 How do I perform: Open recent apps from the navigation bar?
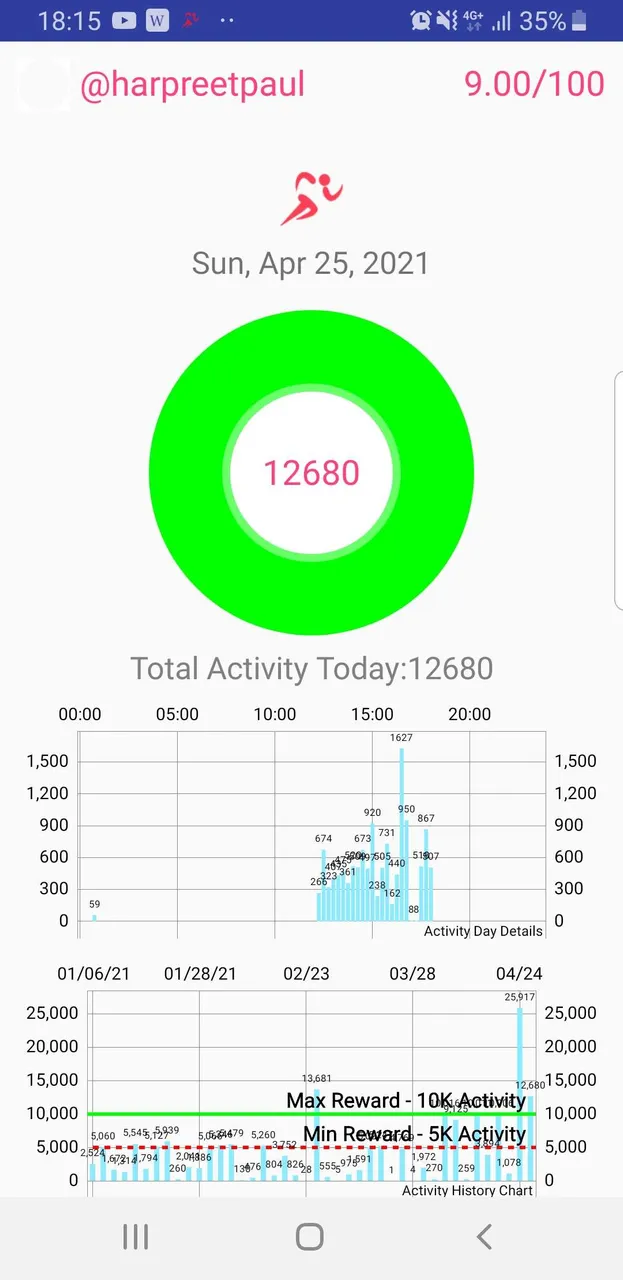point(136,1237)
